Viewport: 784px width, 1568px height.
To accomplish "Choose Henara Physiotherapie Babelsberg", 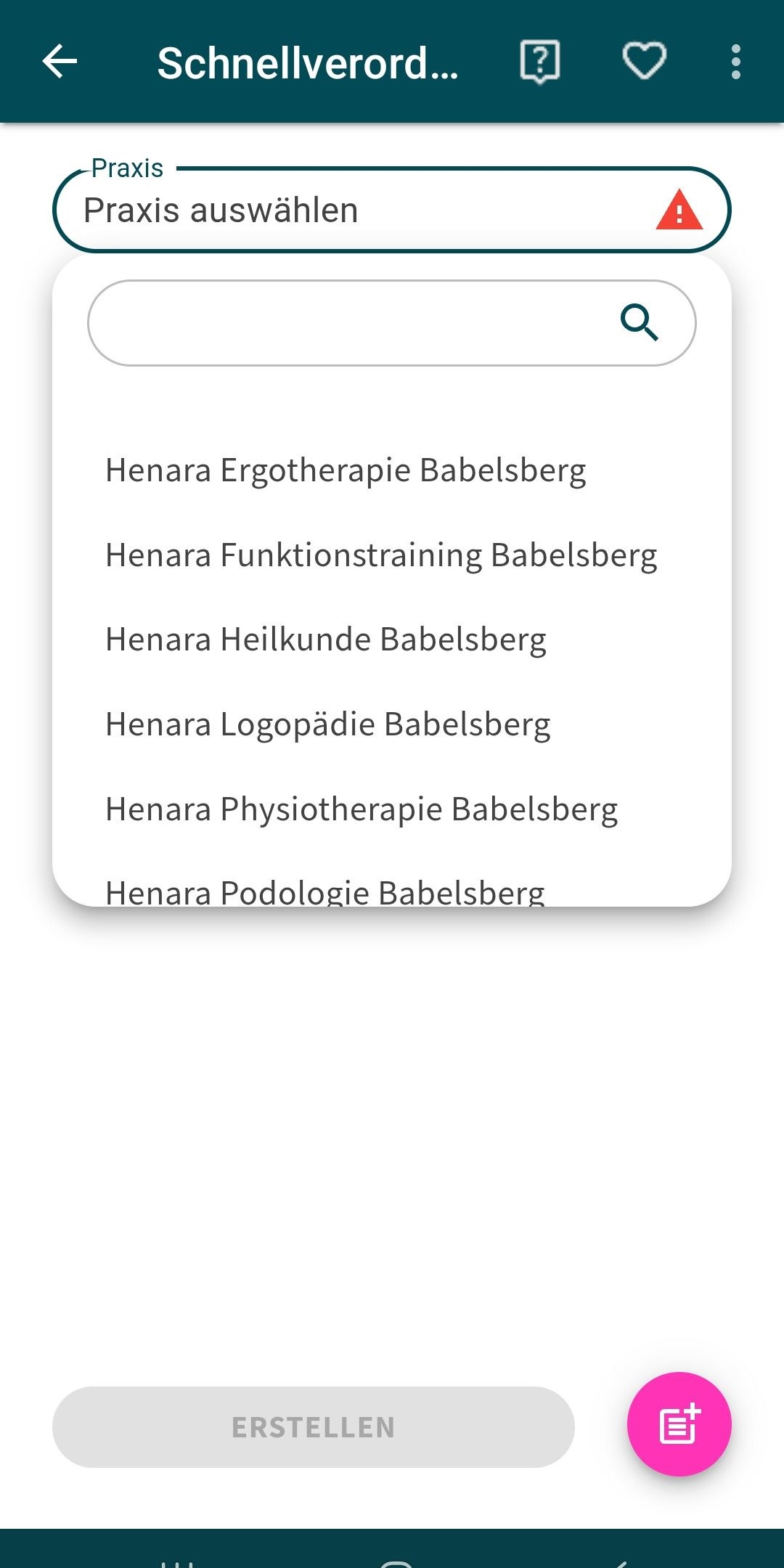I will point(362,809).
